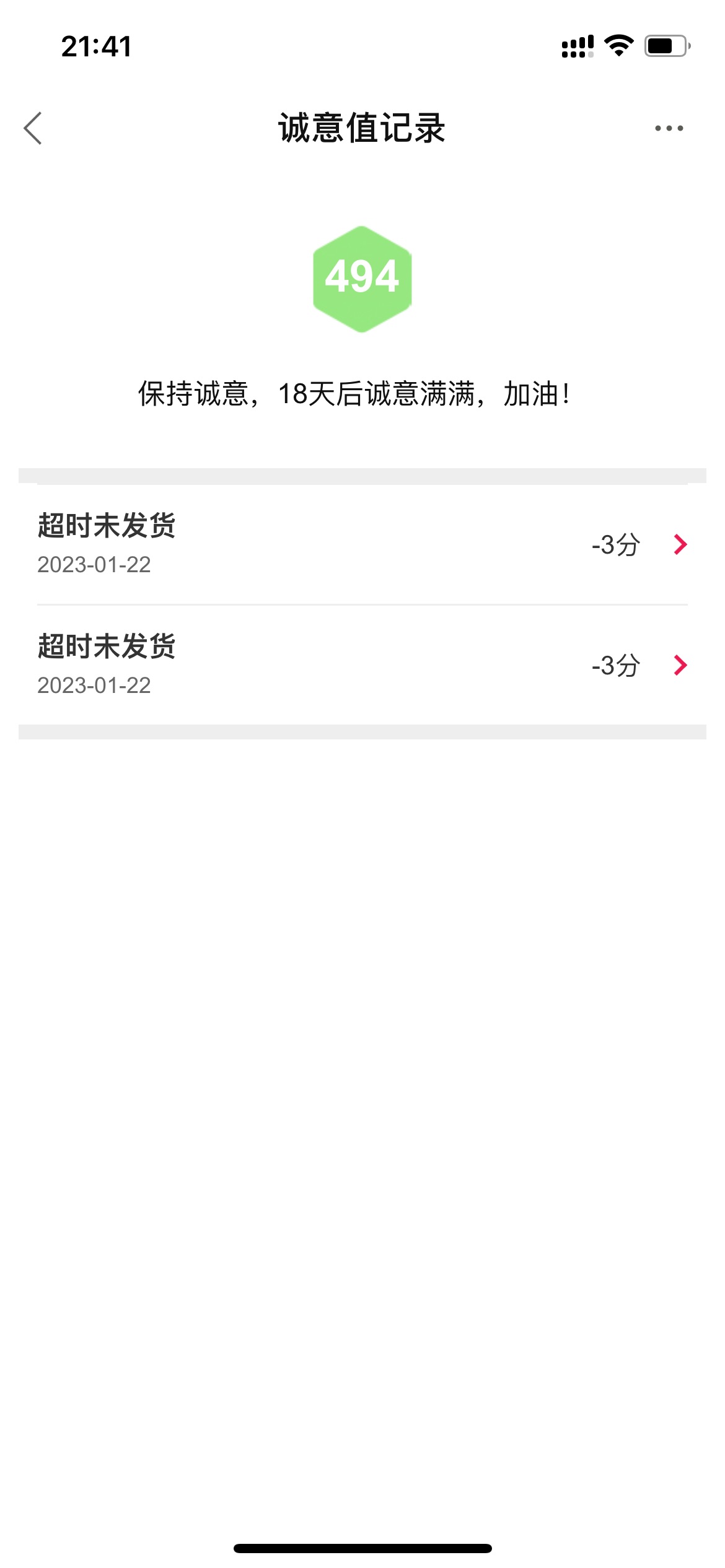This screenshot has width=725, height=1568.
Task: Open the first 超时未发货 deduction record
Action: click(x=362, y=544)
